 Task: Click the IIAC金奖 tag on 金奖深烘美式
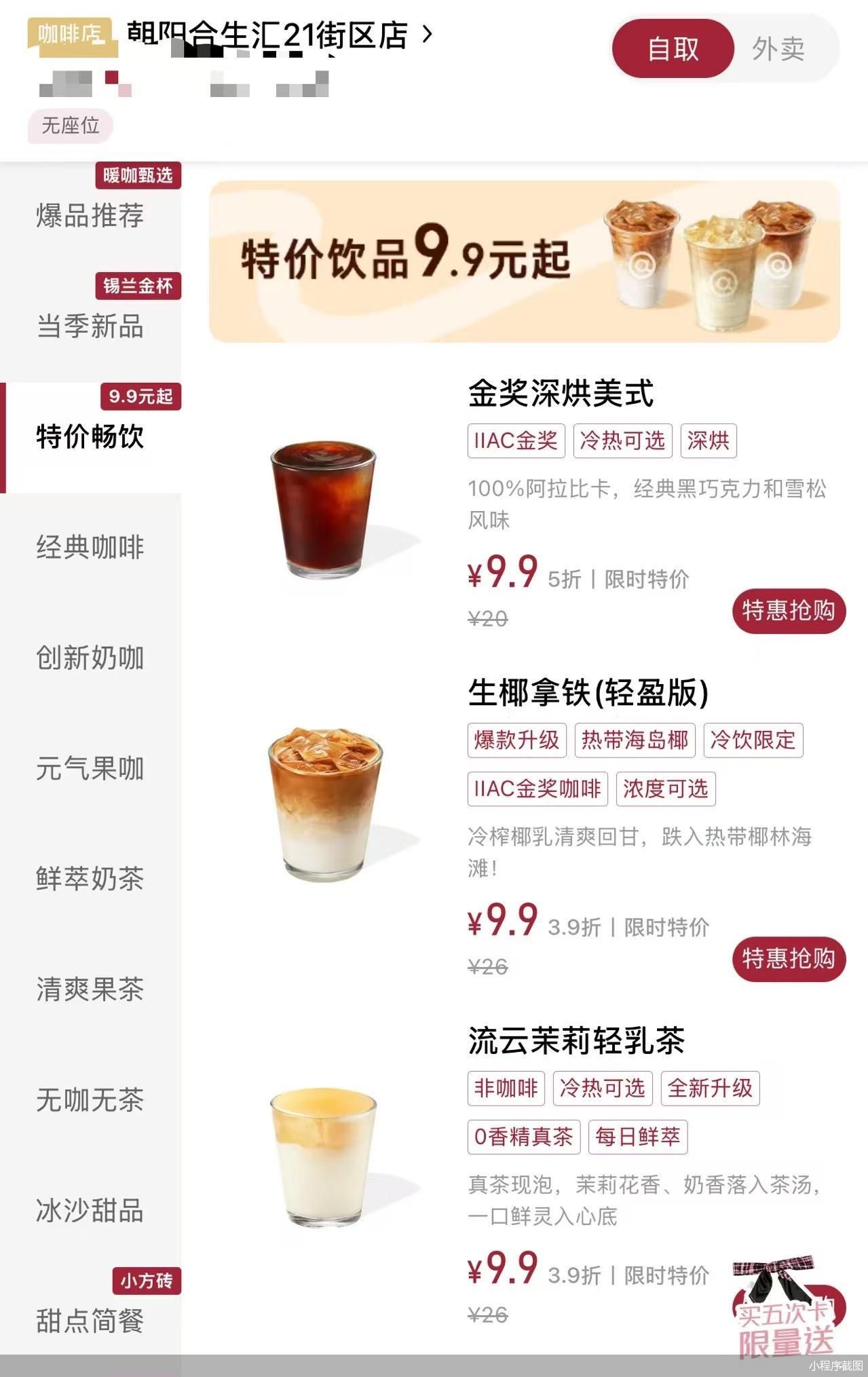pos(516,441)
